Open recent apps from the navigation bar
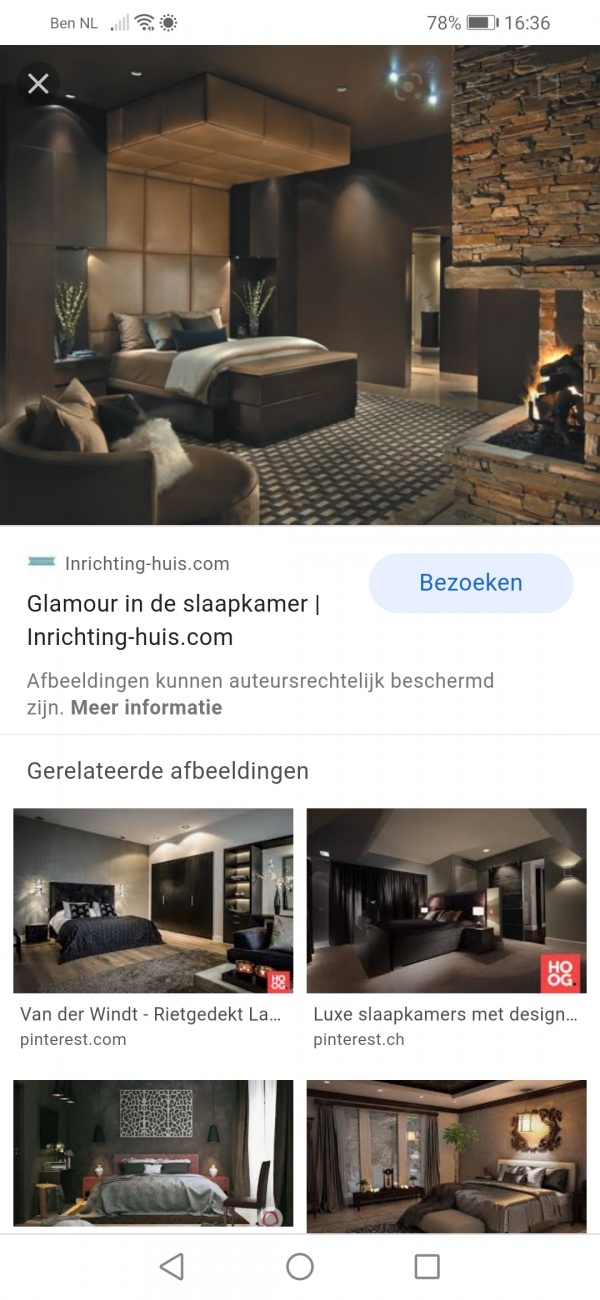 tap(427, 1267)
